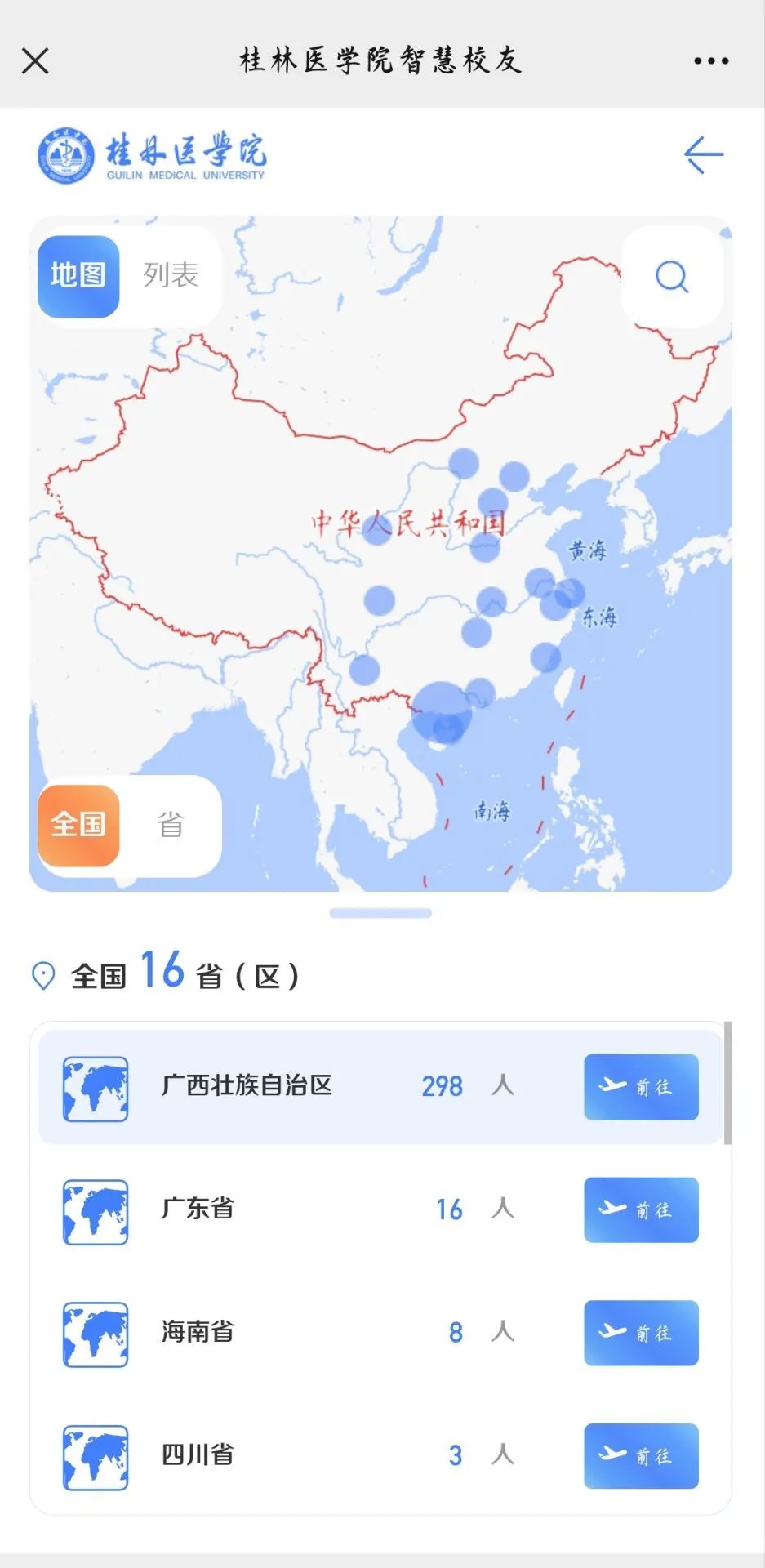Go back using the blue arrow
The image size is (765, 1568).
[704, 155]
